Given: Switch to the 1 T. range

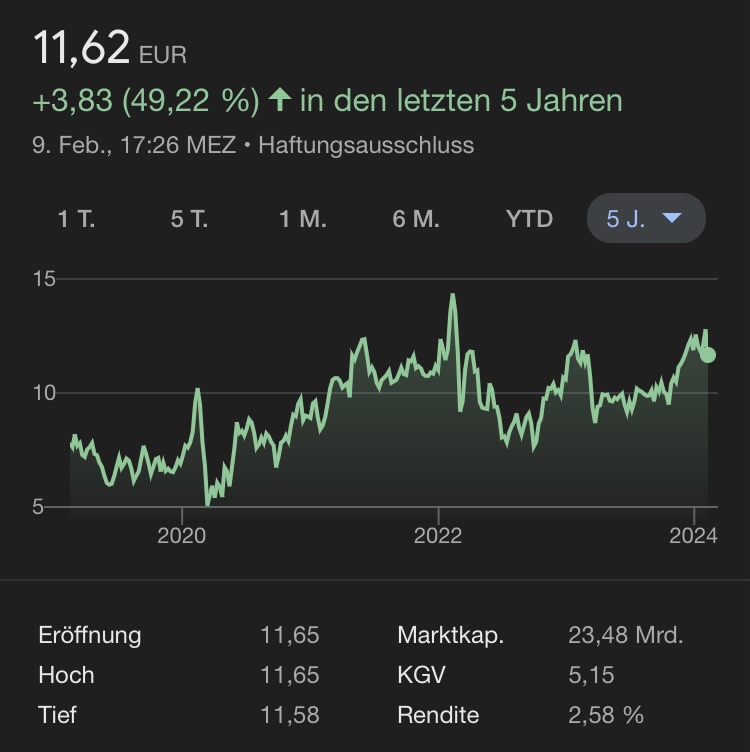Looking at the screenshot, I should click(76, 219).
